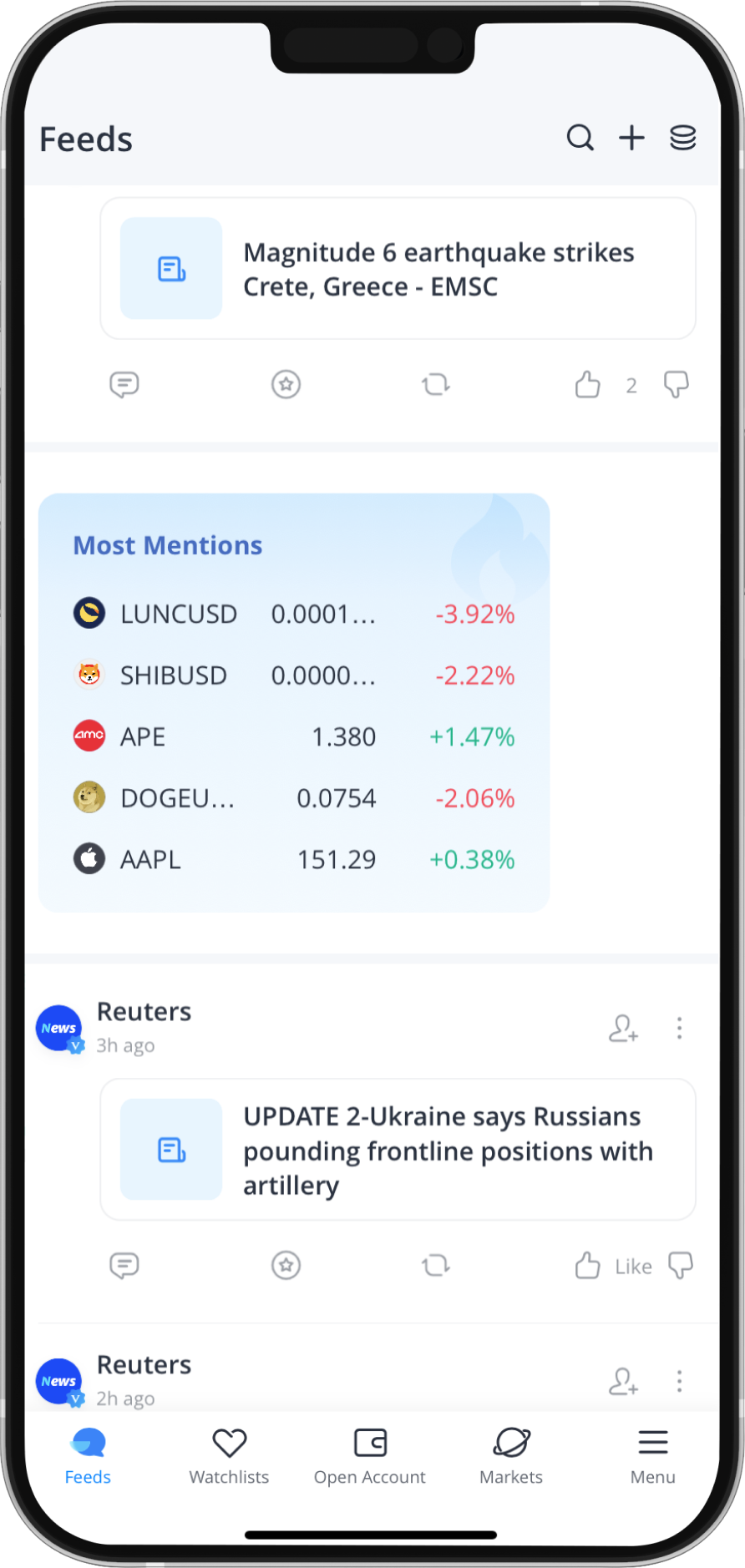Dislike the Crete earthquake post
This screenshot has width=745, height=1568.
(676, 385)
